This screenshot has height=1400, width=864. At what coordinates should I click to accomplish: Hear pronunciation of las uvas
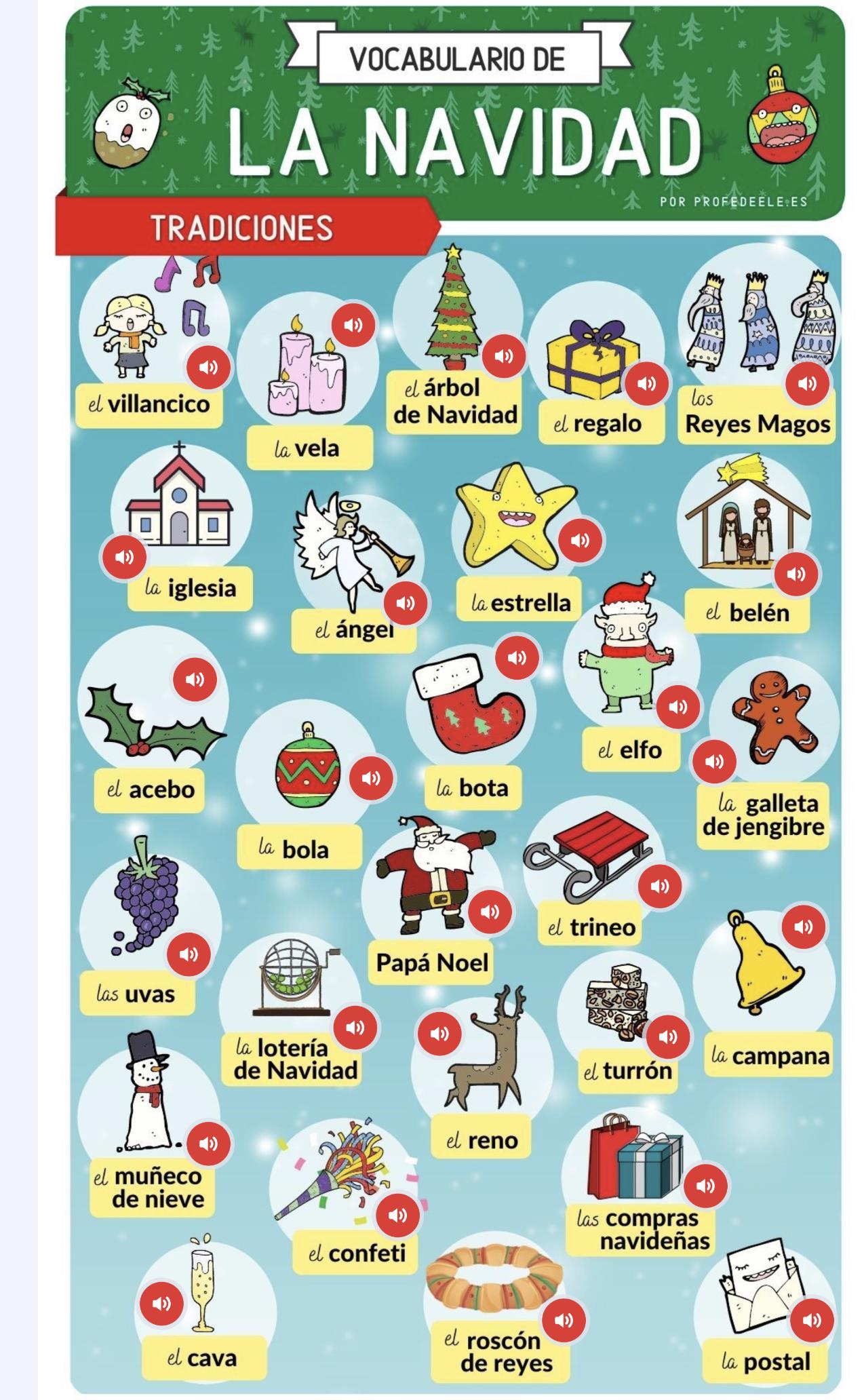pos(189,954)
